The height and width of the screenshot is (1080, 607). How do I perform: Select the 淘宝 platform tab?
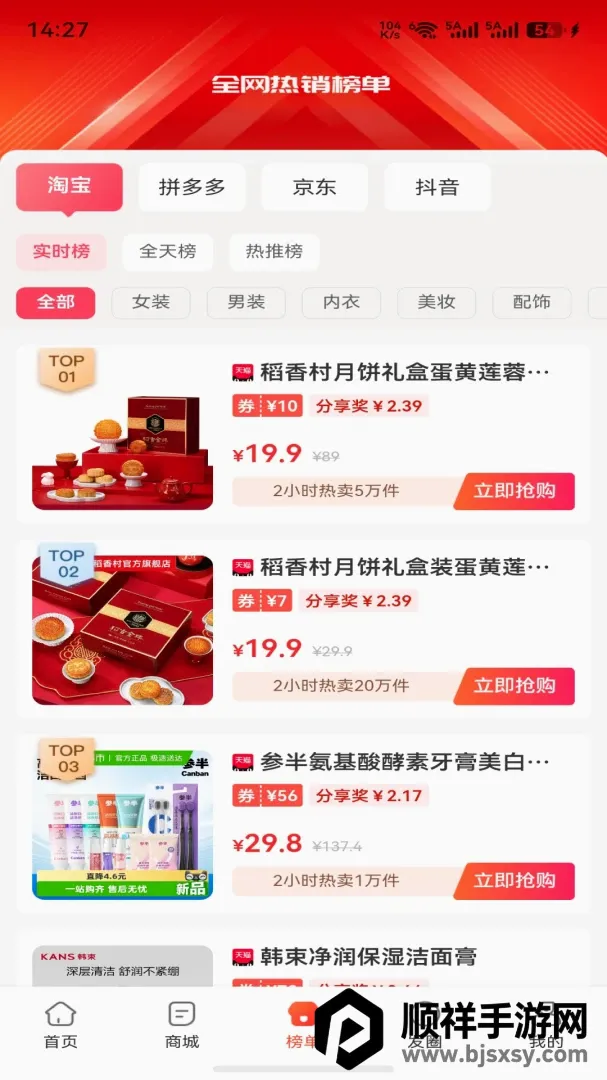[70, 186]
